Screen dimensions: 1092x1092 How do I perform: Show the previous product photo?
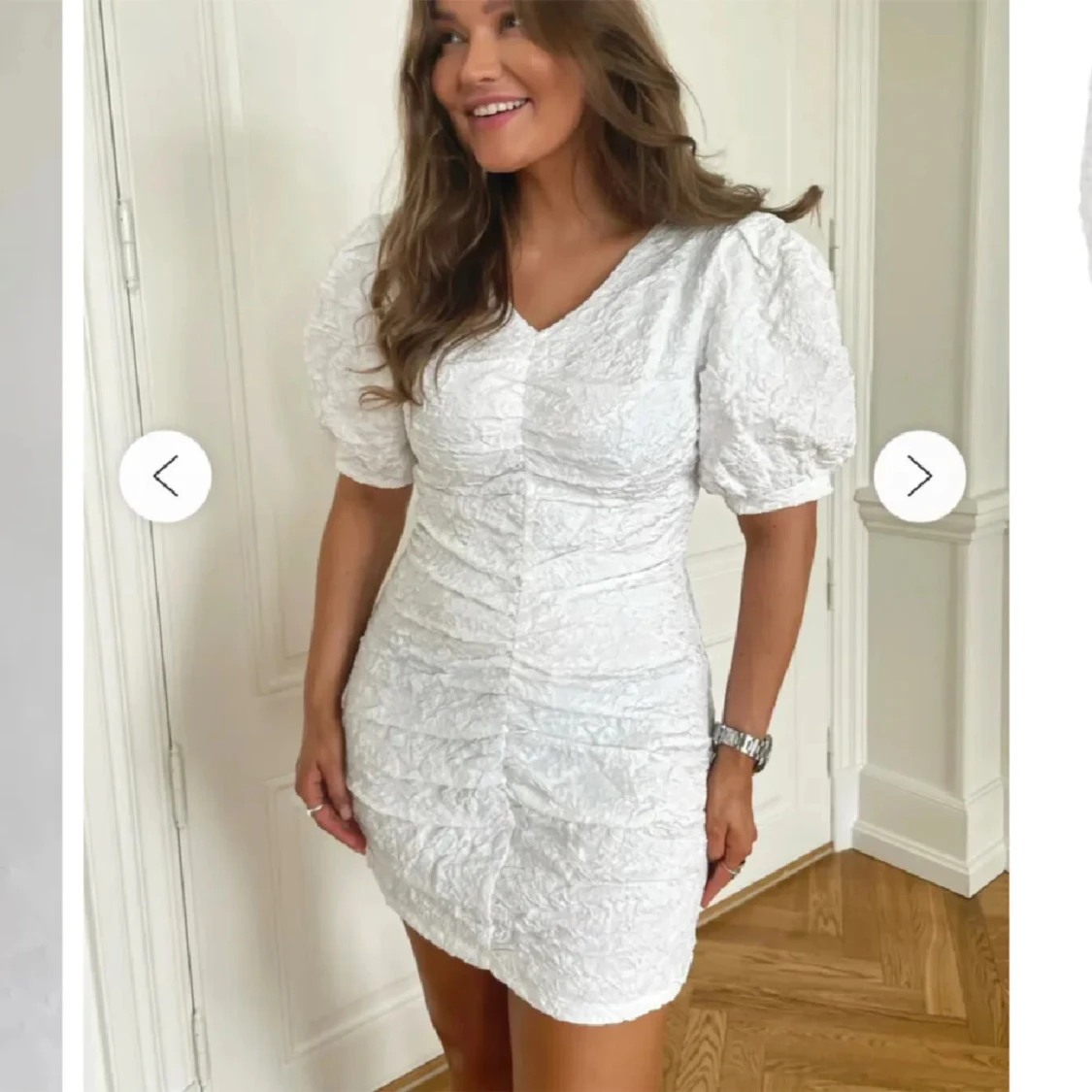point(165,477)
